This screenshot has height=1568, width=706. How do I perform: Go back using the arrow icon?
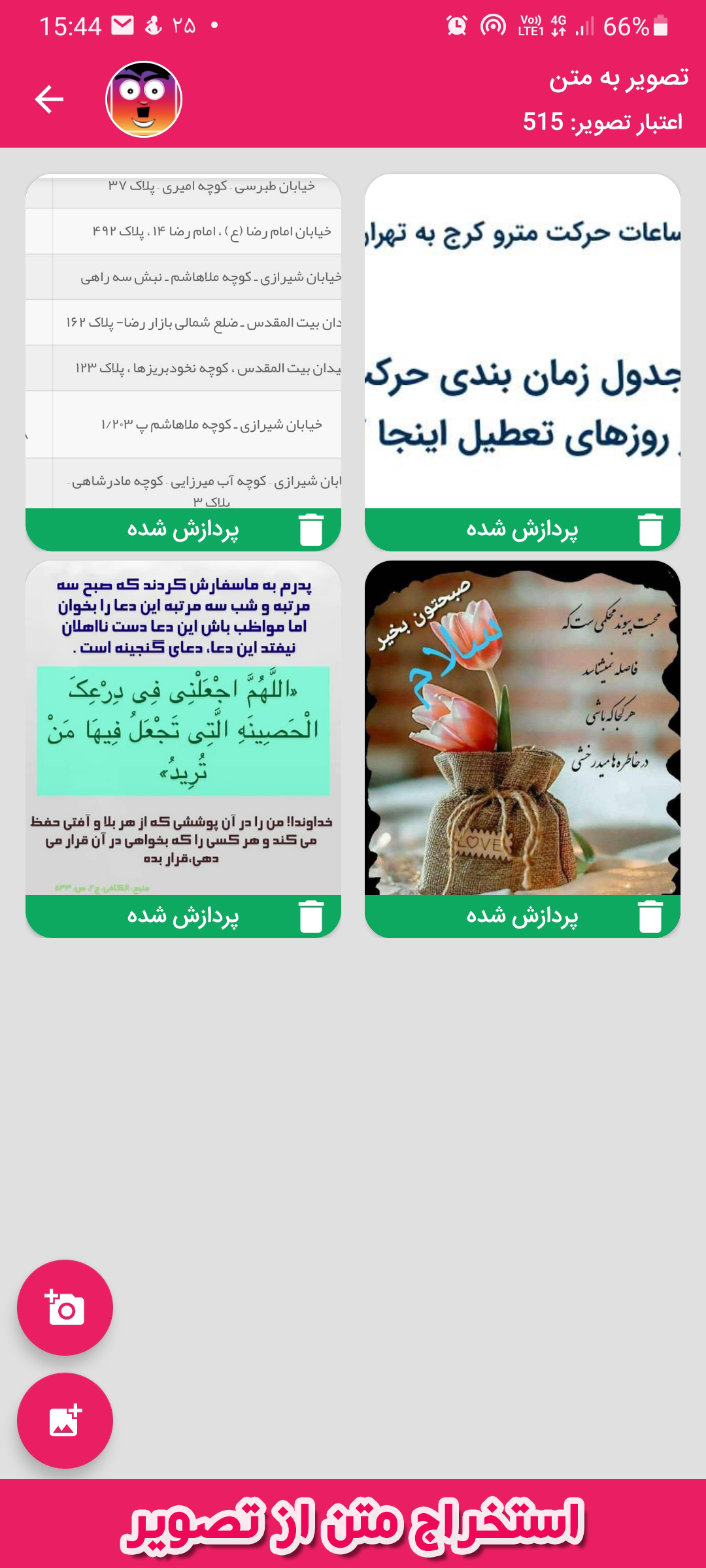49,99
